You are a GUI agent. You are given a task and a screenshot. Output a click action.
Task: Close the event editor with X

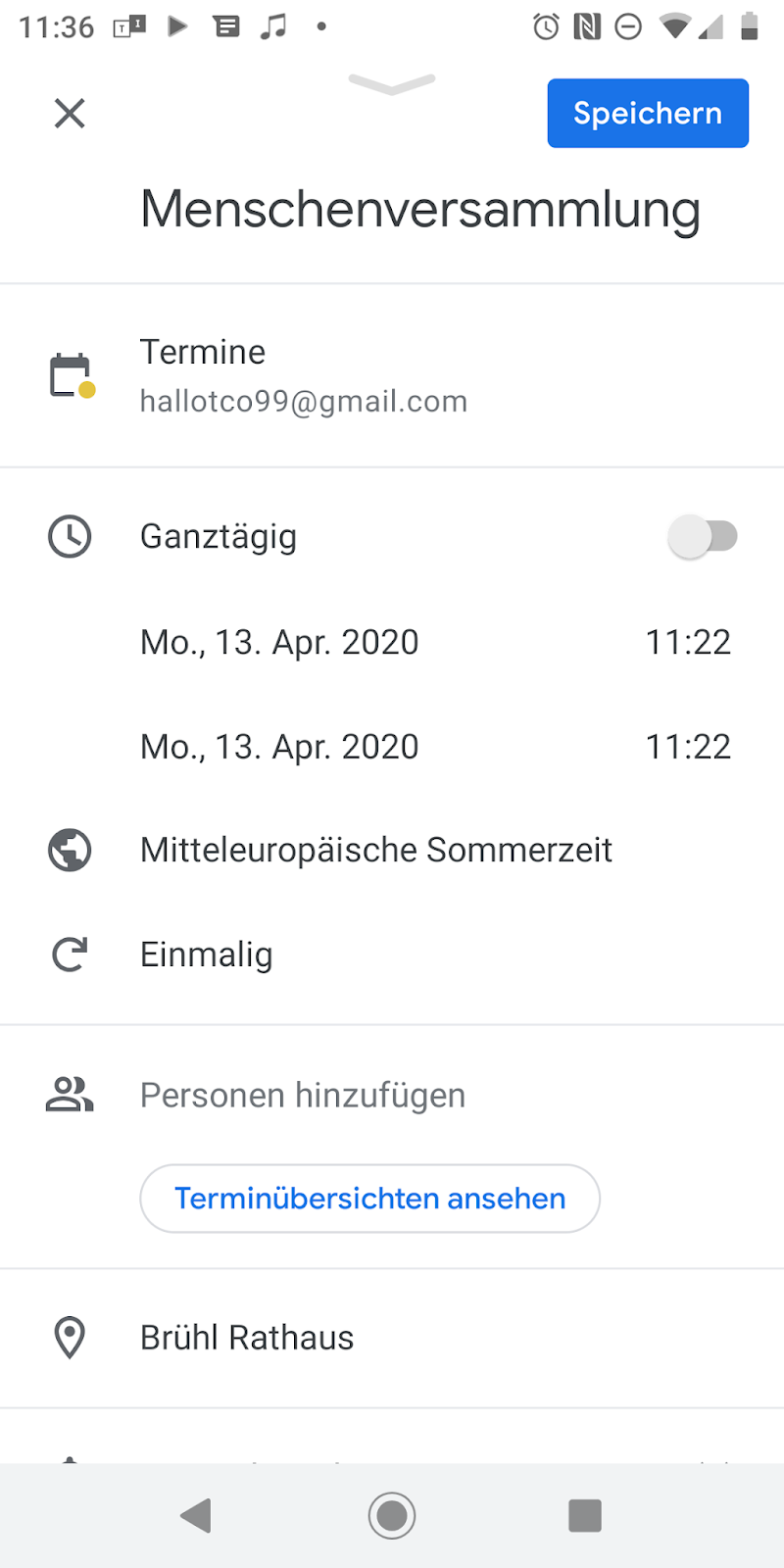(70, 114)
